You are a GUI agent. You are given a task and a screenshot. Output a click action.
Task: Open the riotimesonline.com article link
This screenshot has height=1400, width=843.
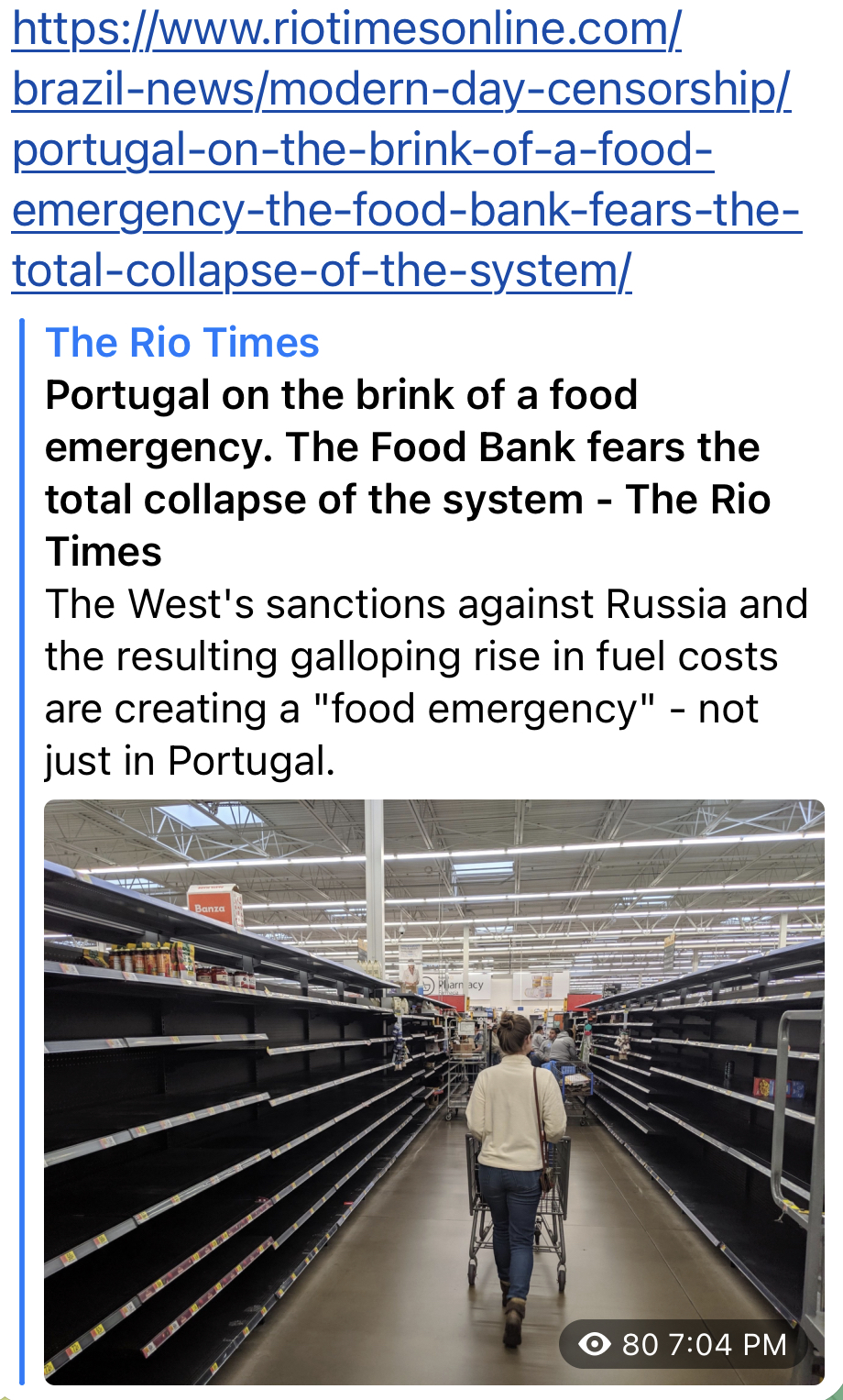403,150
